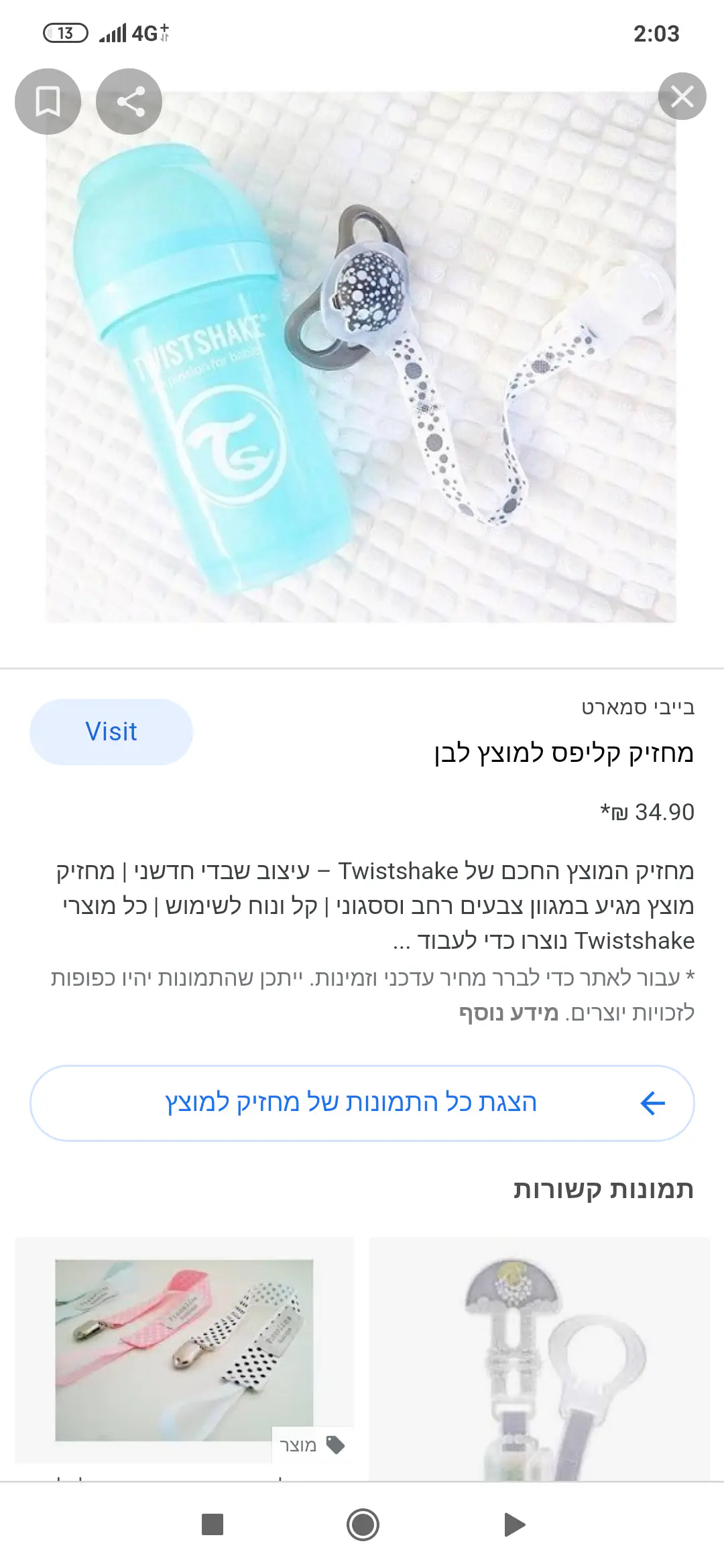Open the מידע נוסף link

tap(508, 1012)
